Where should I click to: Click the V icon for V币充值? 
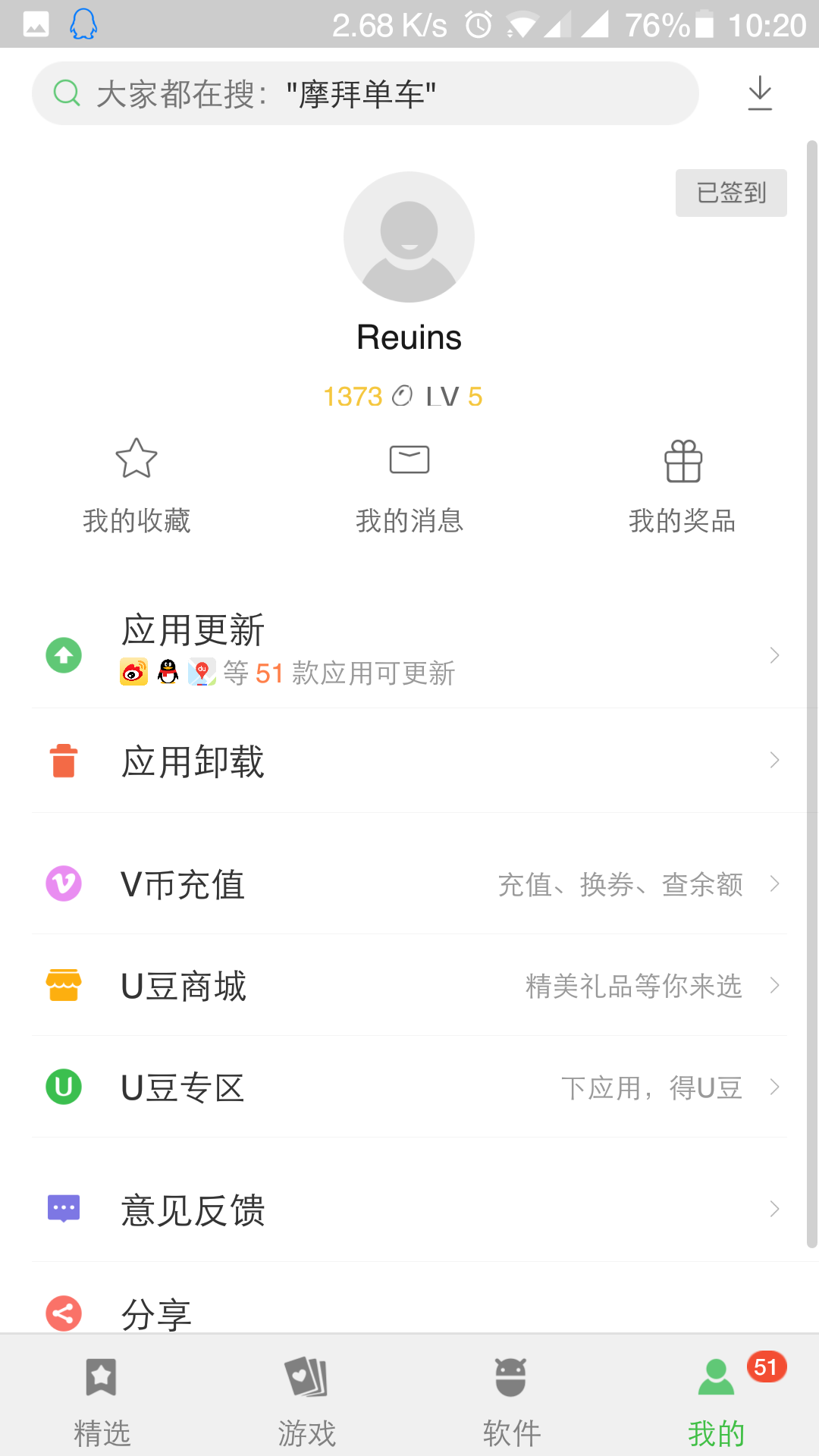pyautogui.click(x=64, y=883)
